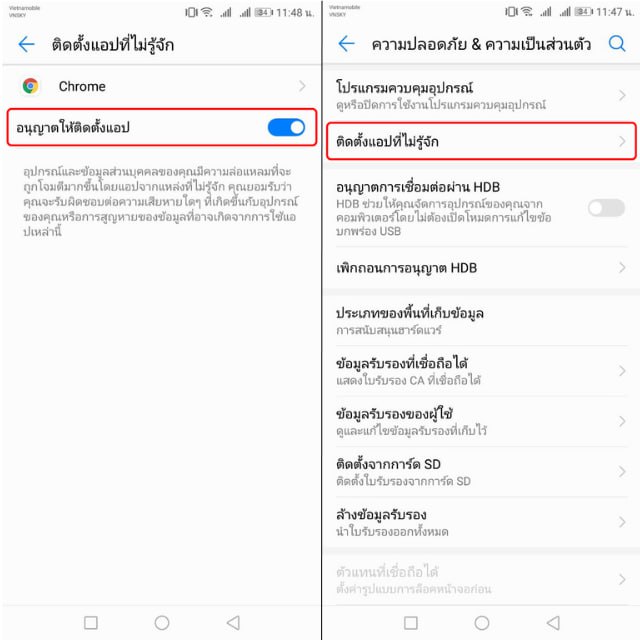Viewport: 640px width, 640px height.
Task: Open ติดตั้งแอปที่ไม่รู้จัก in security list
Action: click(480, 142)
